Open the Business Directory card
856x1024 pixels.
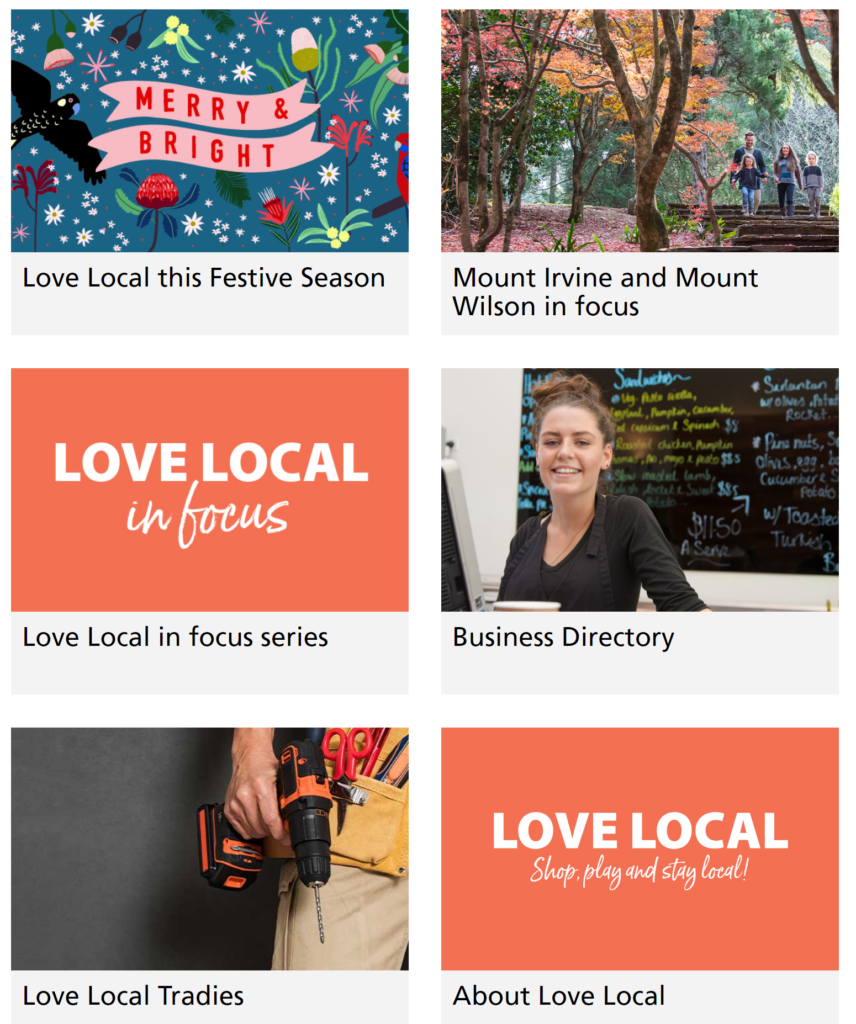(563, 637)
